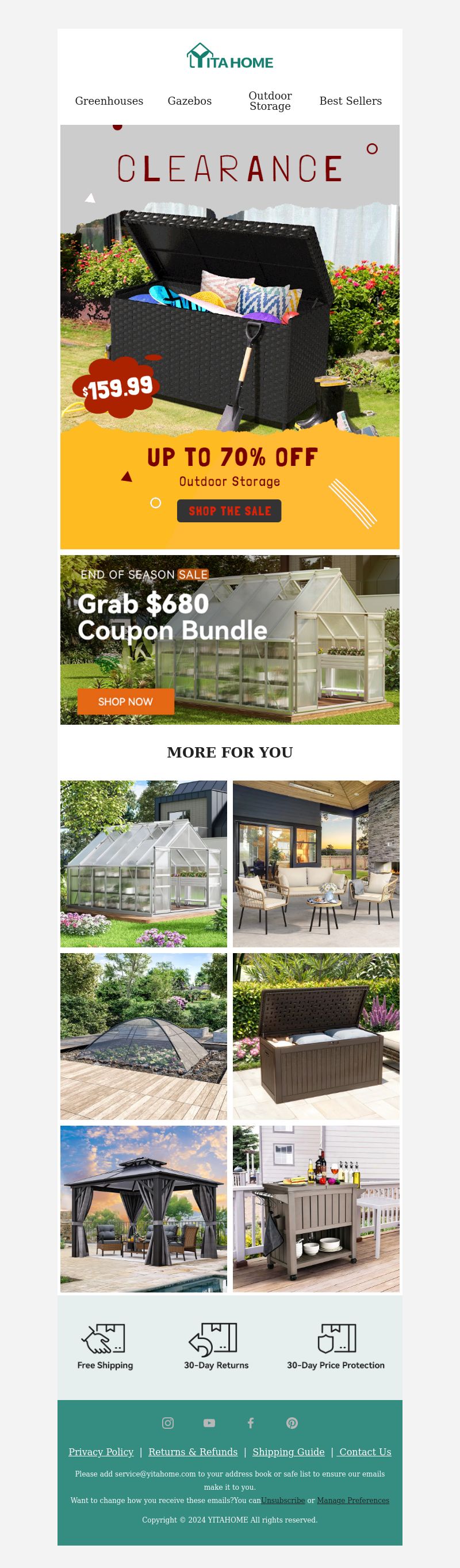The height and width of the screenshot is (1568, 460).
Task: Open the Outdoor Storage category
Action: tap(270, 101)
